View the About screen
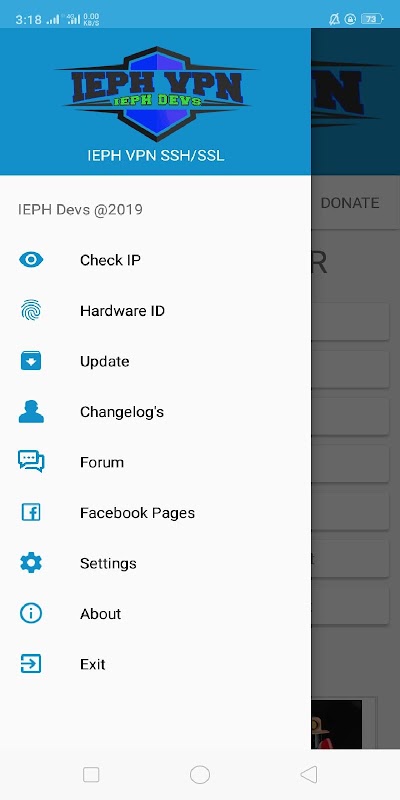Screen dimensions: 400x800 (155, 614)
